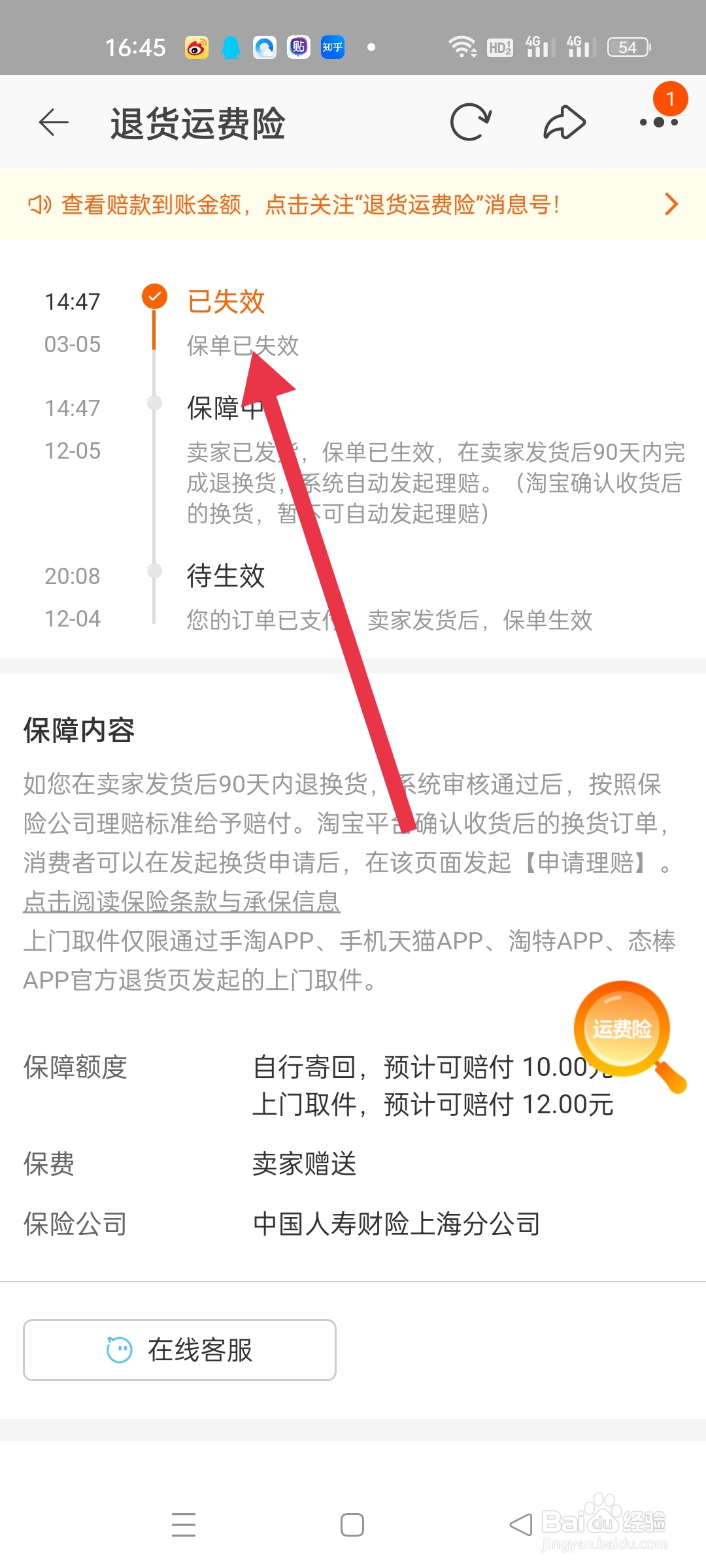Tap the back arrow to exit 退货运费险
The height and width of the screenshot is (1568, 706).
pyautogui.click(x=52, y=123)
